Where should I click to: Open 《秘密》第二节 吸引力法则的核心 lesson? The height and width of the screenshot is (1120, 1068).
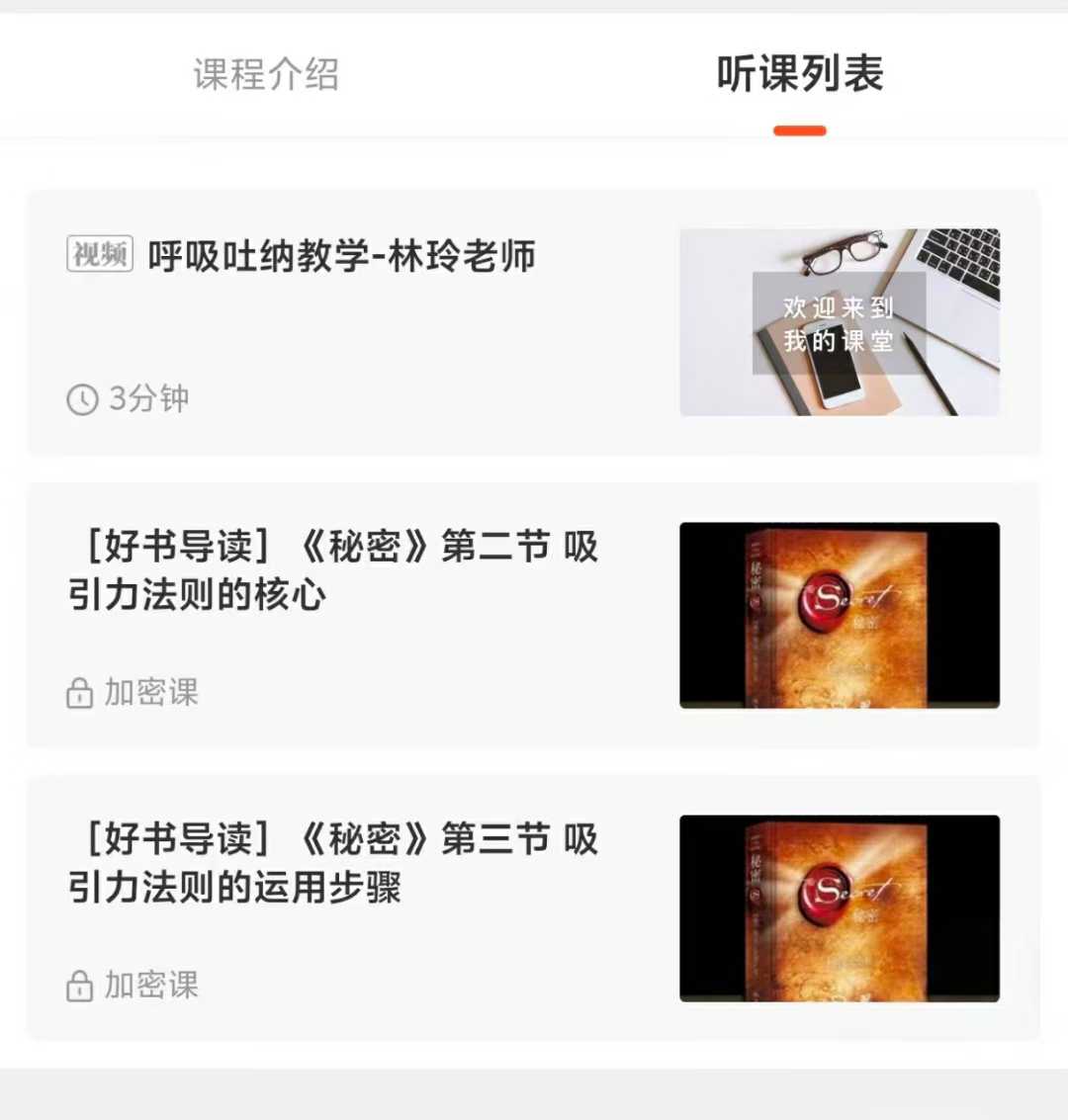[333, 570]
